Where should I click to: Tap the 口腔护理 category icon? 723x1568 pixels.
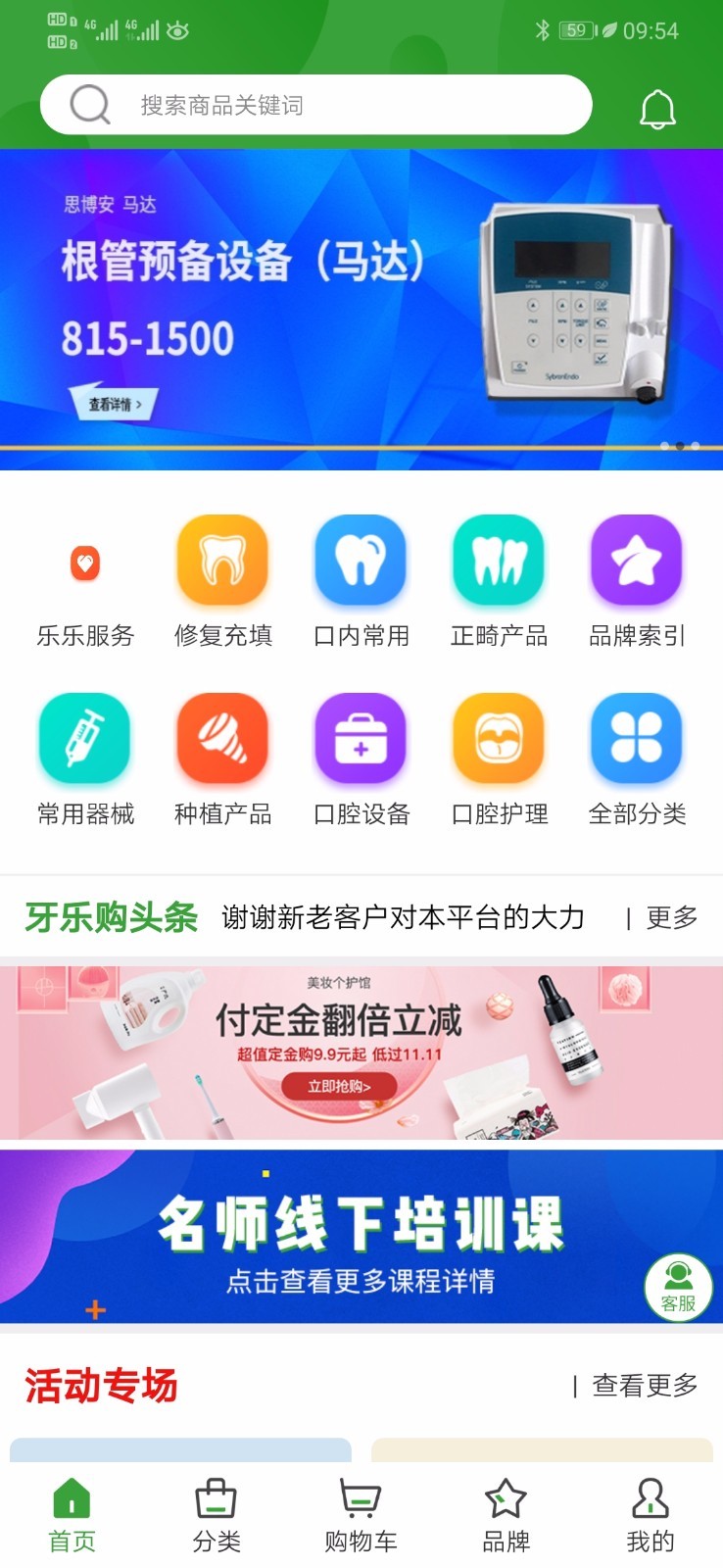pyautogui.click(x=499, y=740)
